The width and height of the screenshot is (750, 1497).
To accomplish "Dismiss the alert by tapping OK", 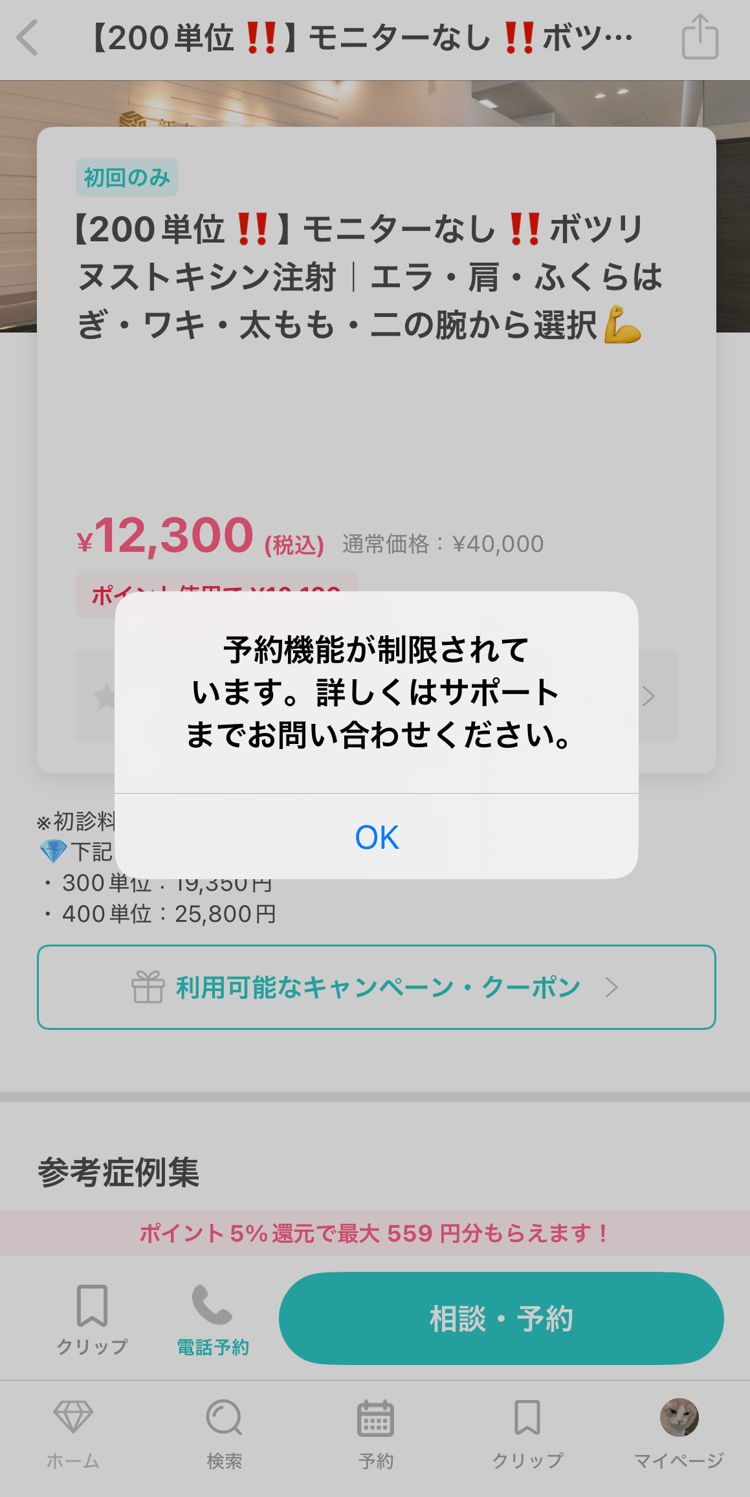I will 376,837.
